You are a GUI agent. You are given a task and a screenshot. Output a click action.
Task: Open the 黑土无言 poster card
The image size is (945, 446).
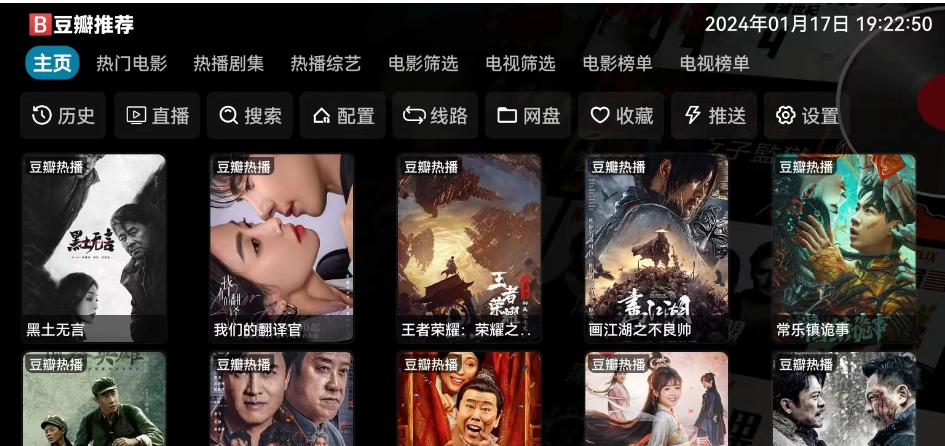click(x=93, y=248)
